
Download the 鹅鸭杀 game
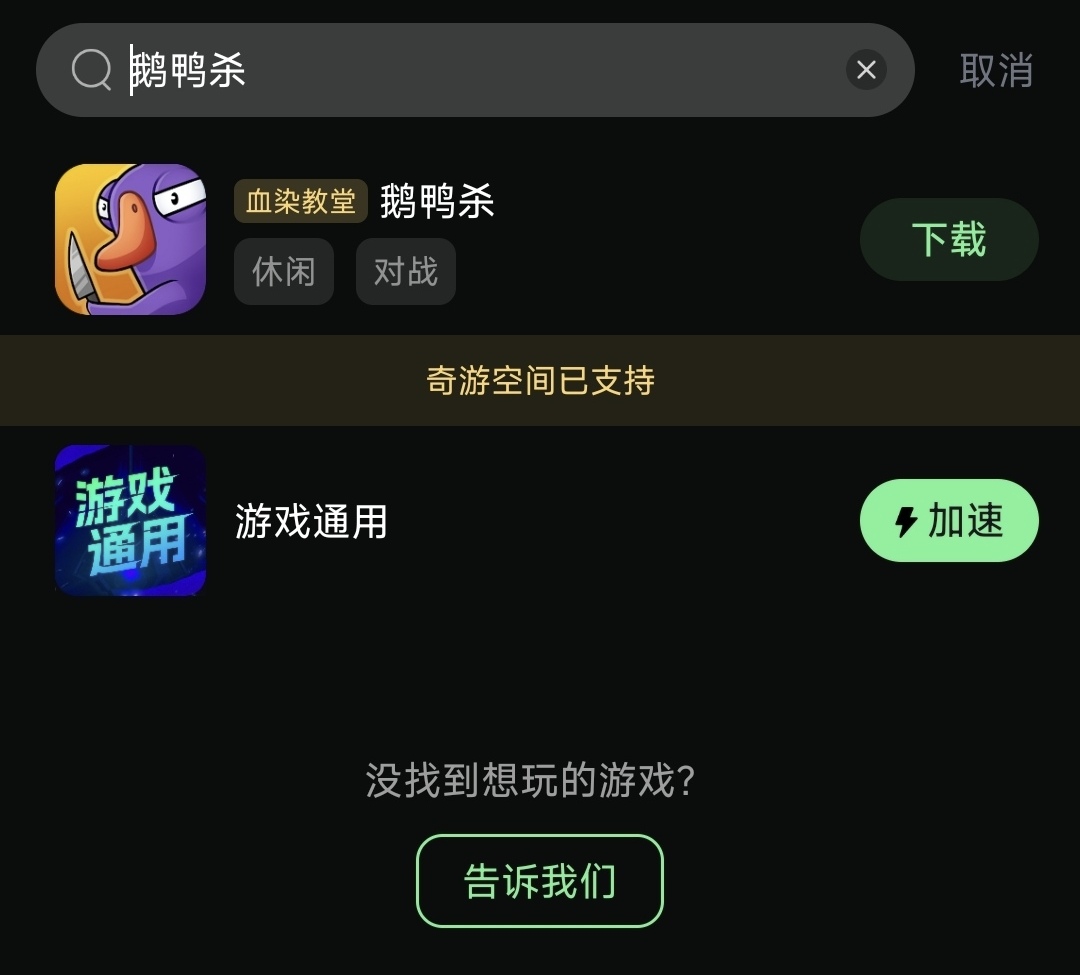948,240
